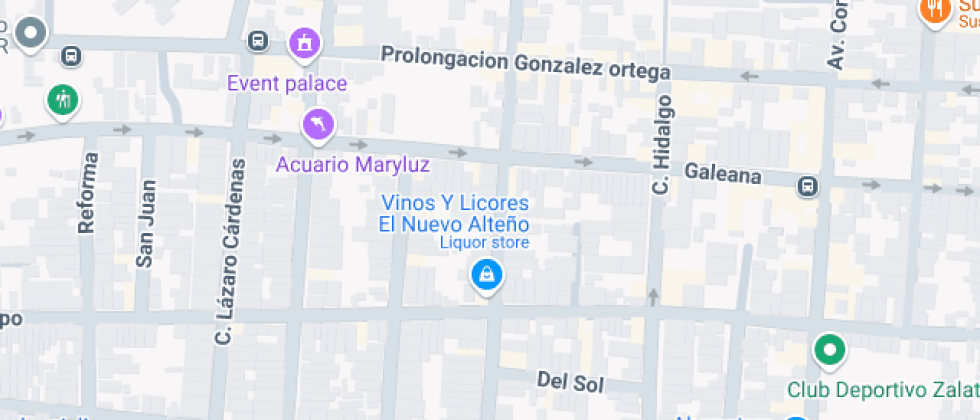Open the Event palace map pin

click(x=303, y=43)
